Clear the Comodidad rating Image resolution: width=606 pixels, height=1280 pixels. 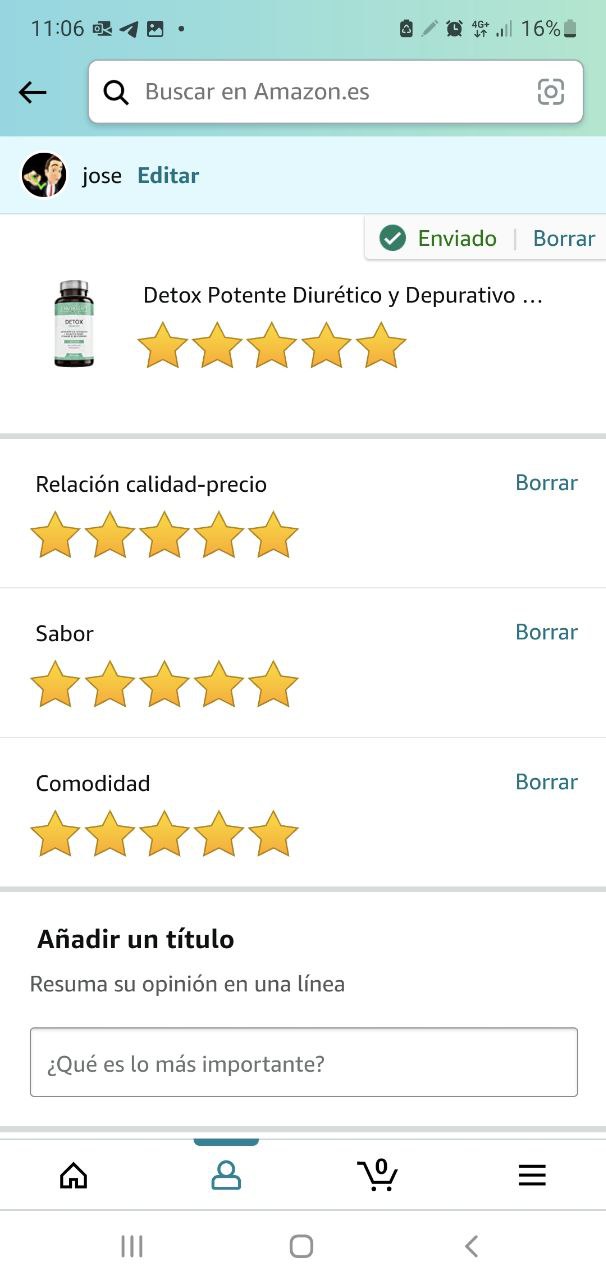pos(546,782)
